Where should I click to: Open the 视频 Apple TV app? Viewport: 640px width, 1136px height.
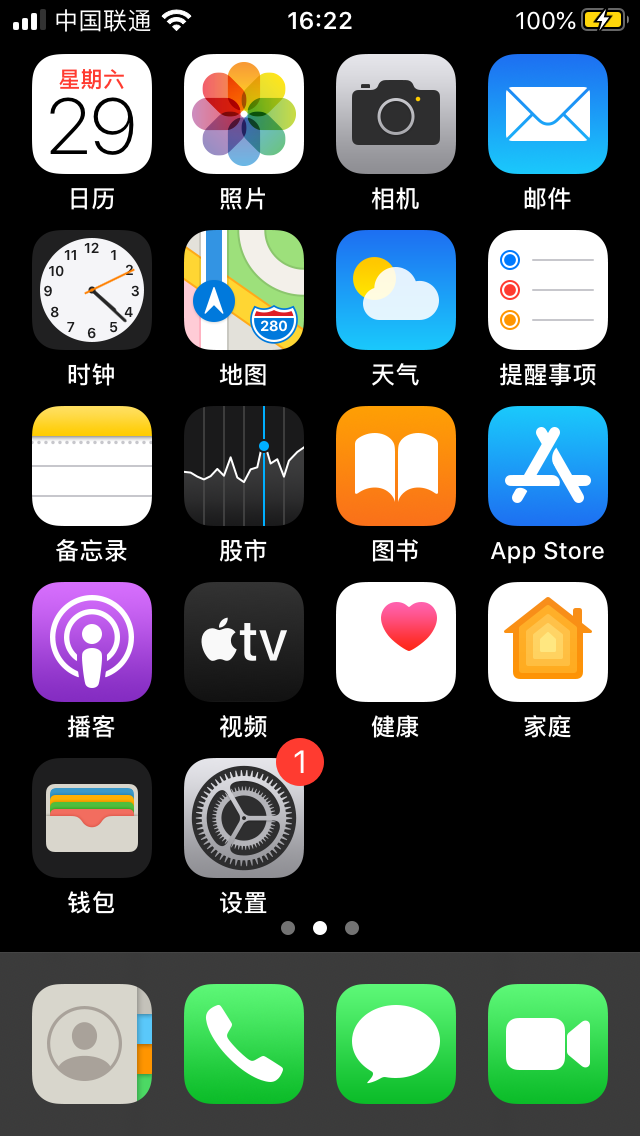pyautogui.click(x=244, y=642)
